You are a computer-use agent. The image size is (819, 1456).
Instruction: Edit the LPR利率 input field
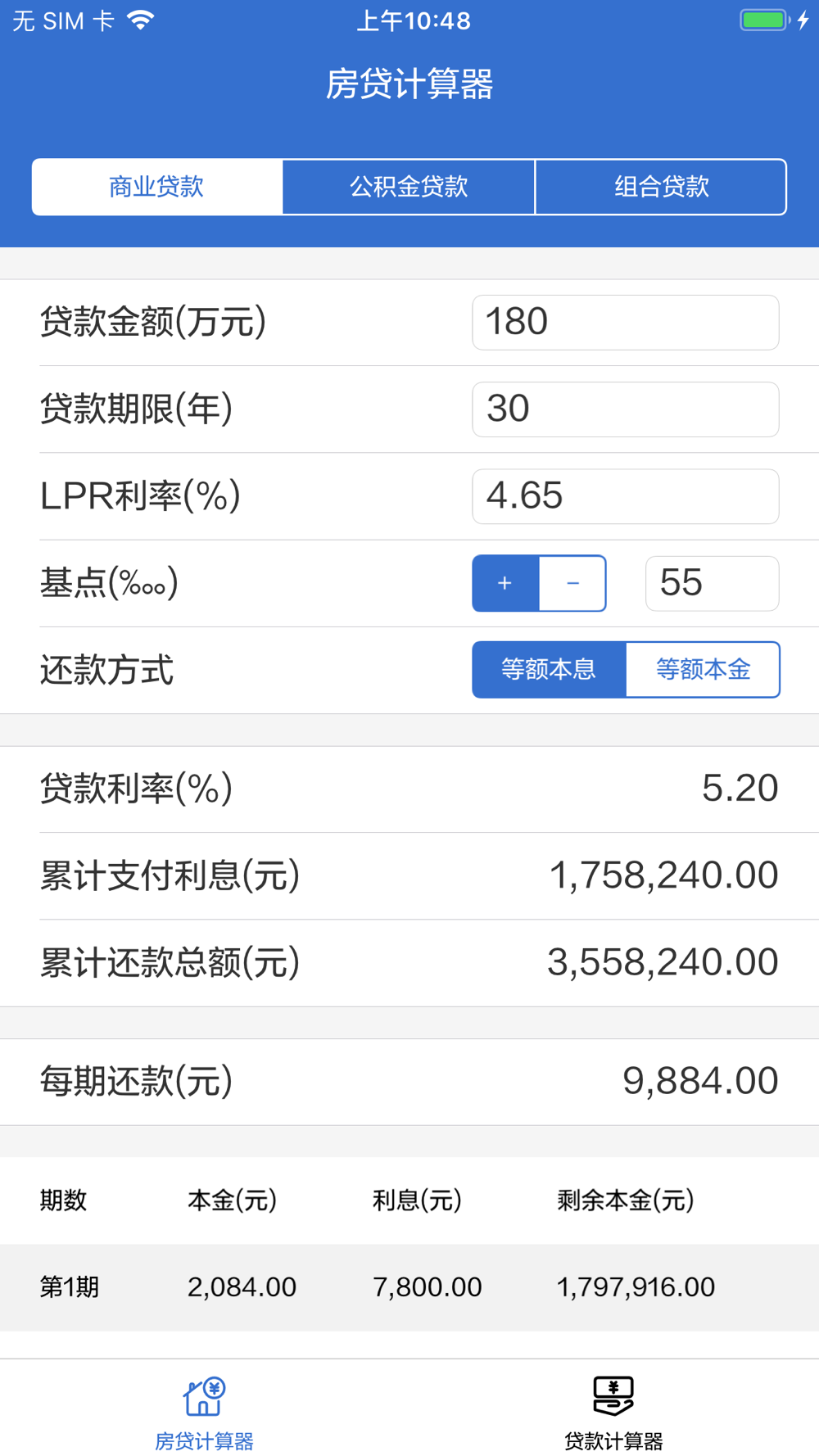coord(625,496)
